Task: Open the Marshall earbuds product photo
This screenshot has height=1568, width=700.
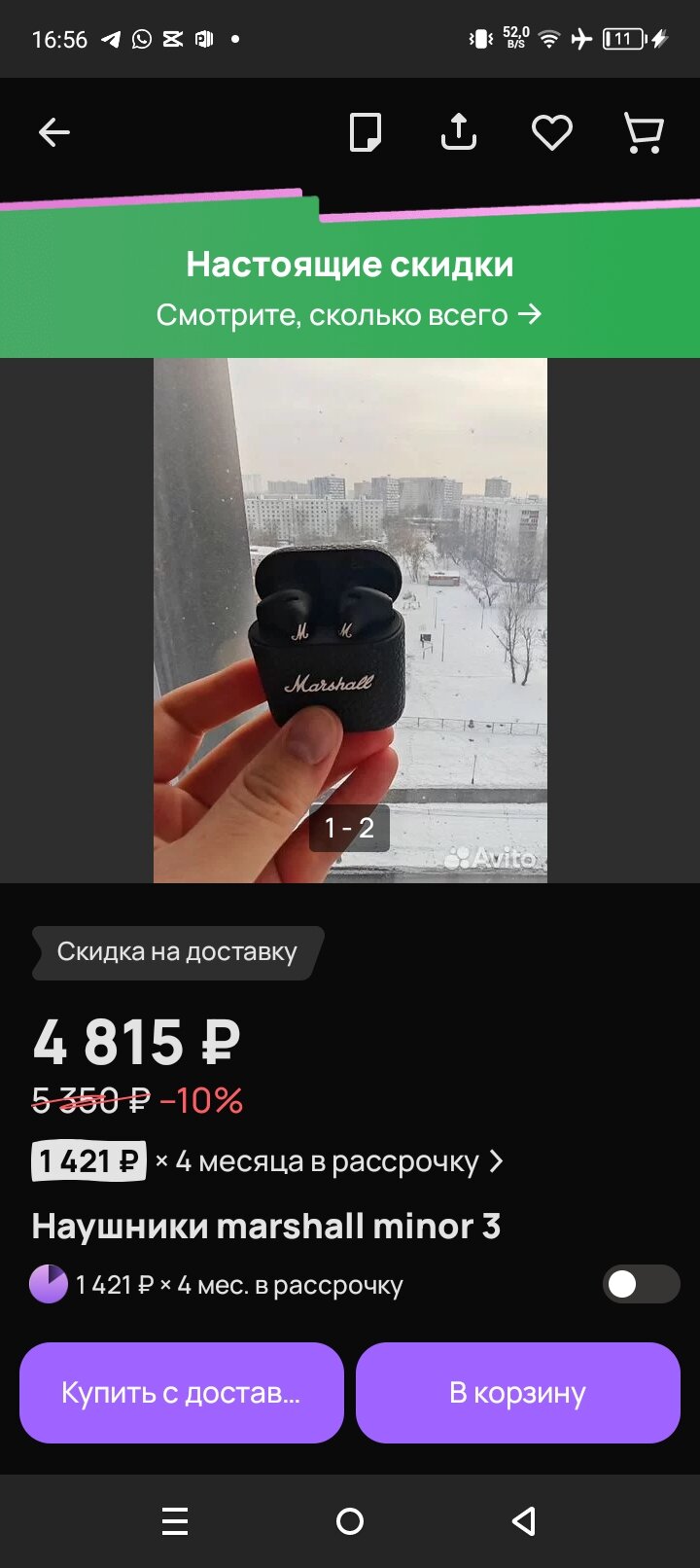Action: pos(350,620)
